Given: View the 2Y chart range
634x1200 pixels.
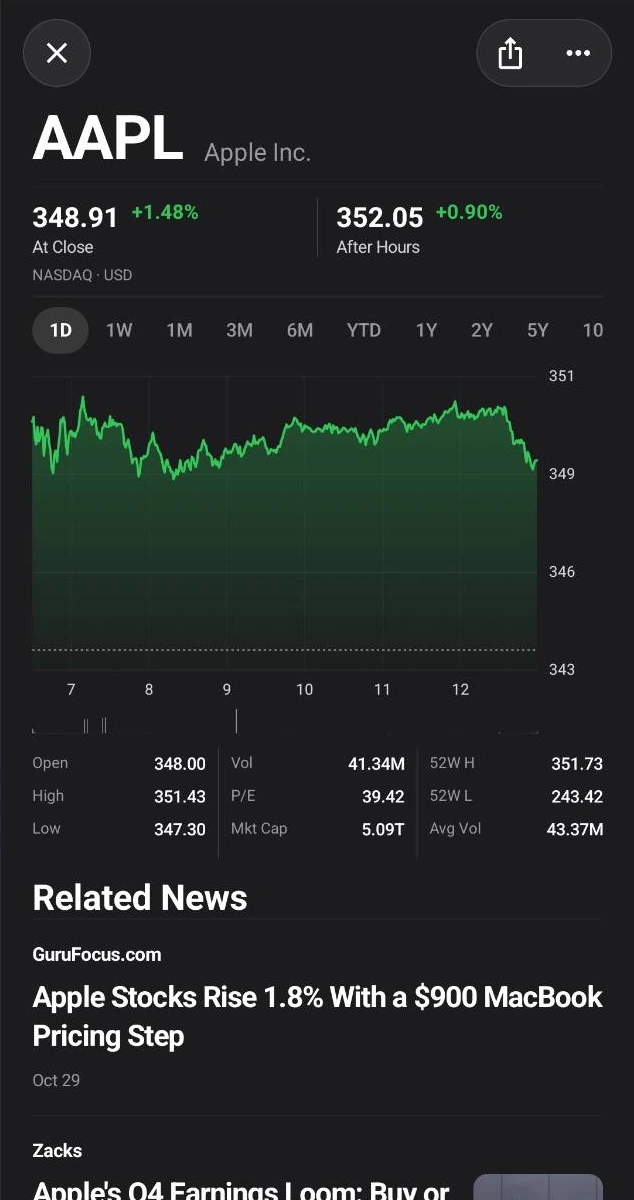Looking at the screenshot, I should coord(482,330).
